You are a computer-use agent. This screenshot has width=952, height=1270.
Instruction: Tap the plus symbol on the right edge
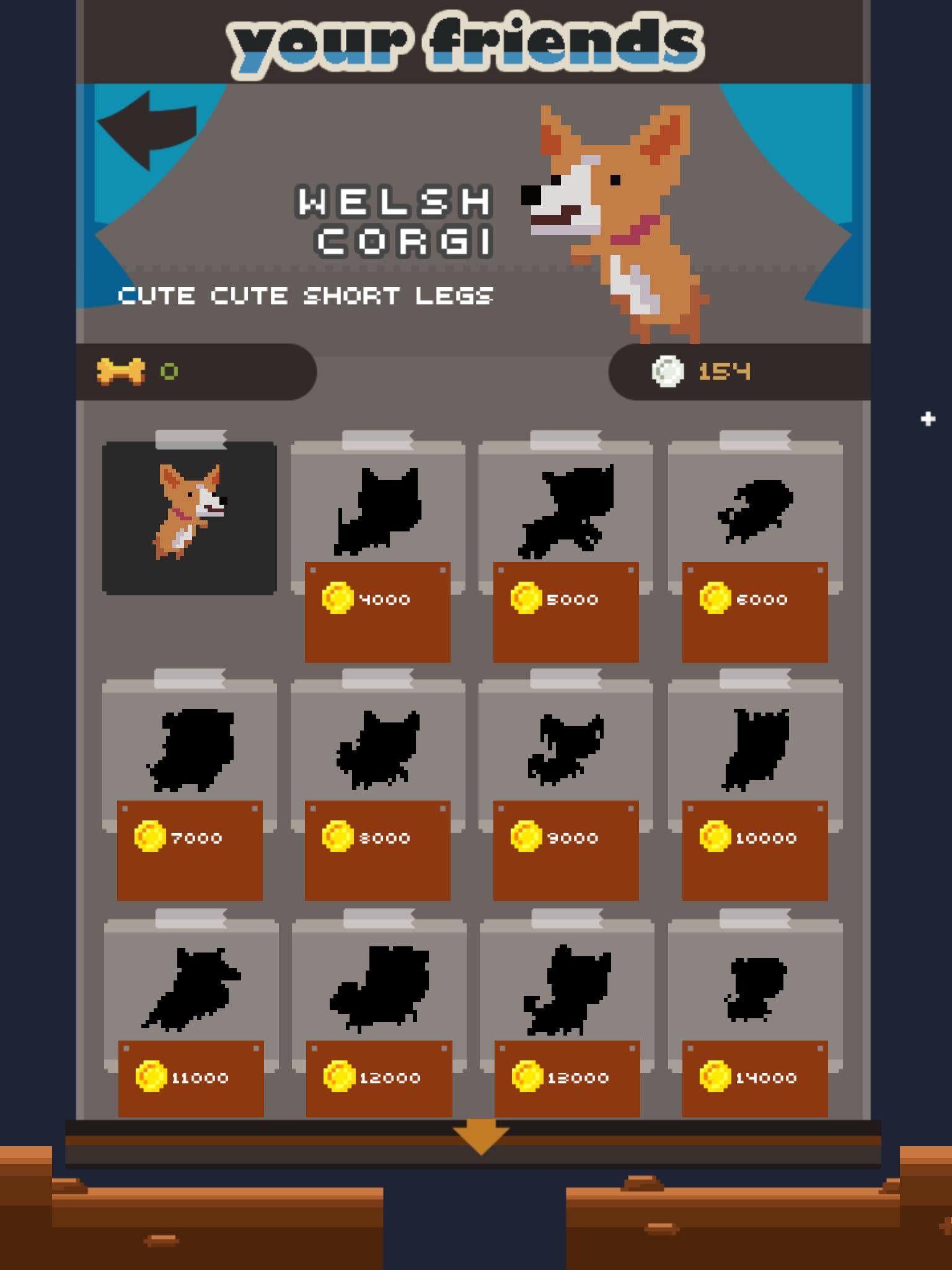click(928, 419)
